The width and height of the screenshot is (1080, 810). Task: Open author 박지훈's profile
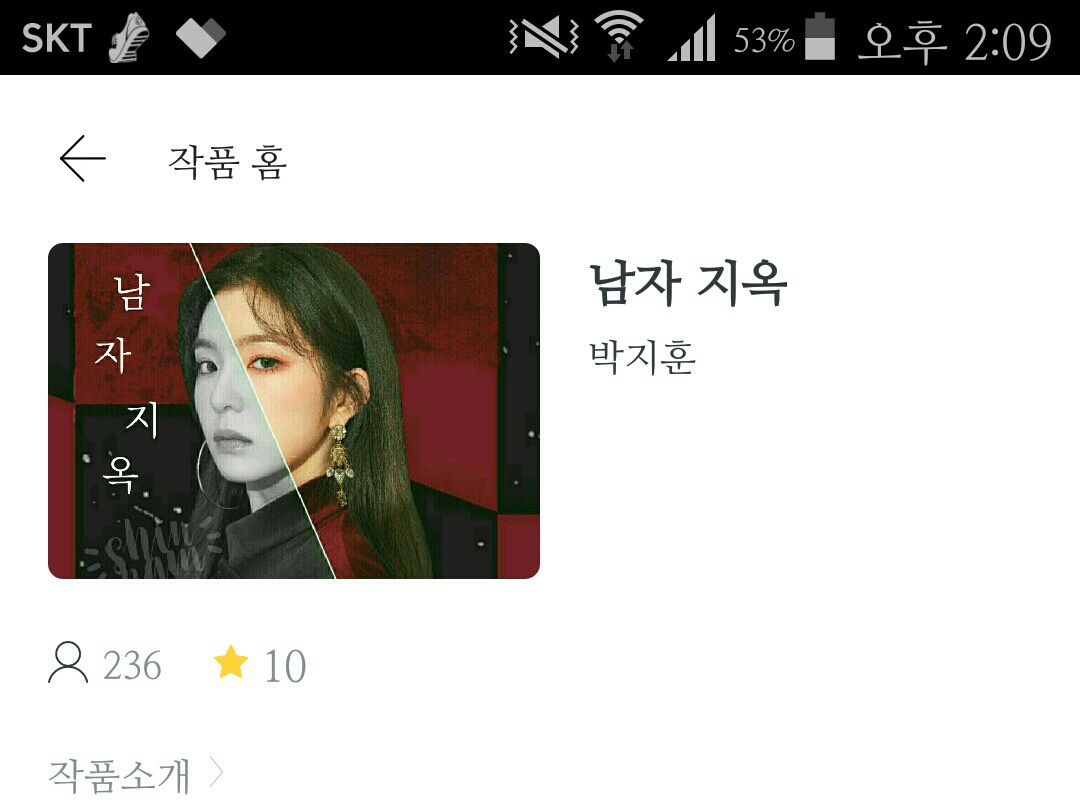coord(642,357)
